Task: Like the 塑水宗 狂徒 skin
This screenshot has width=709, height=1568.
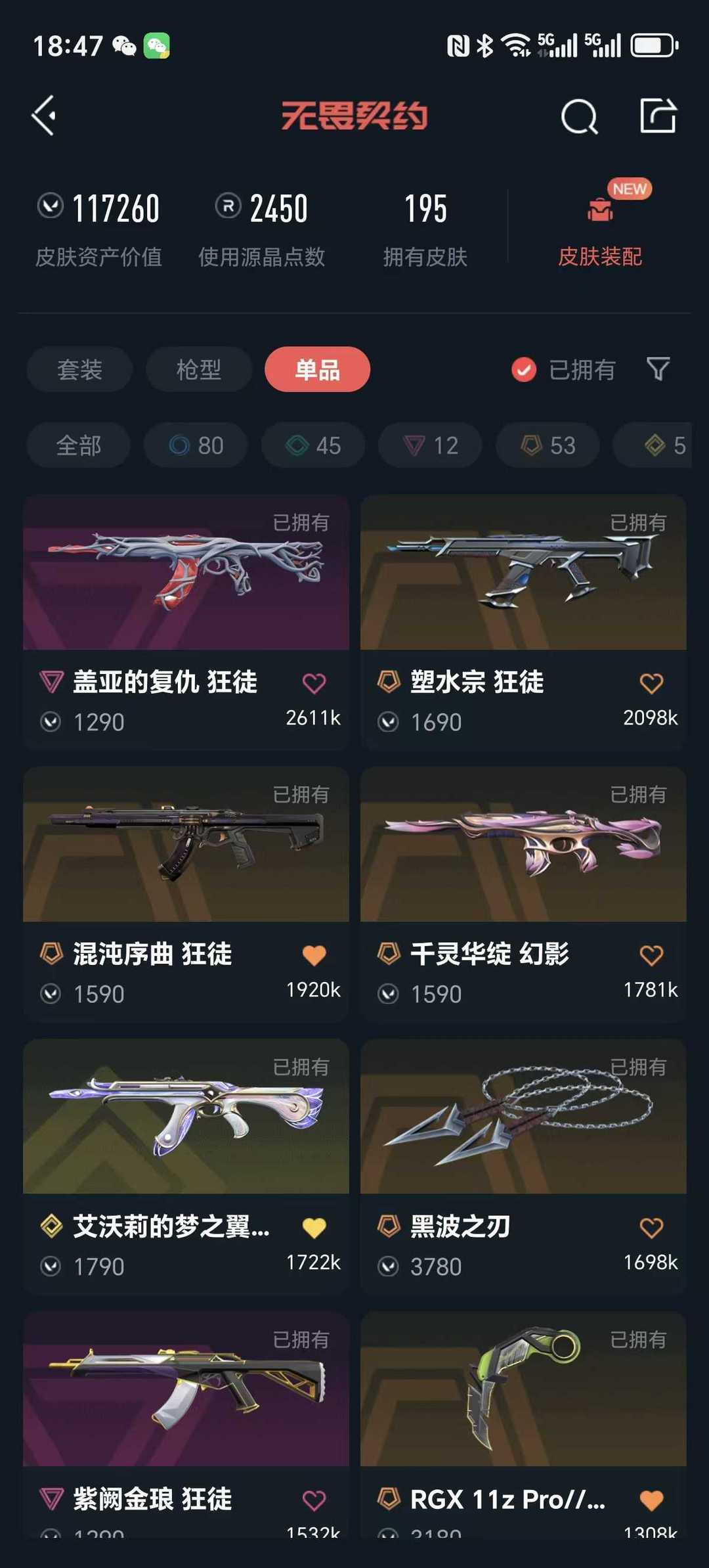Action: point(651,683)
